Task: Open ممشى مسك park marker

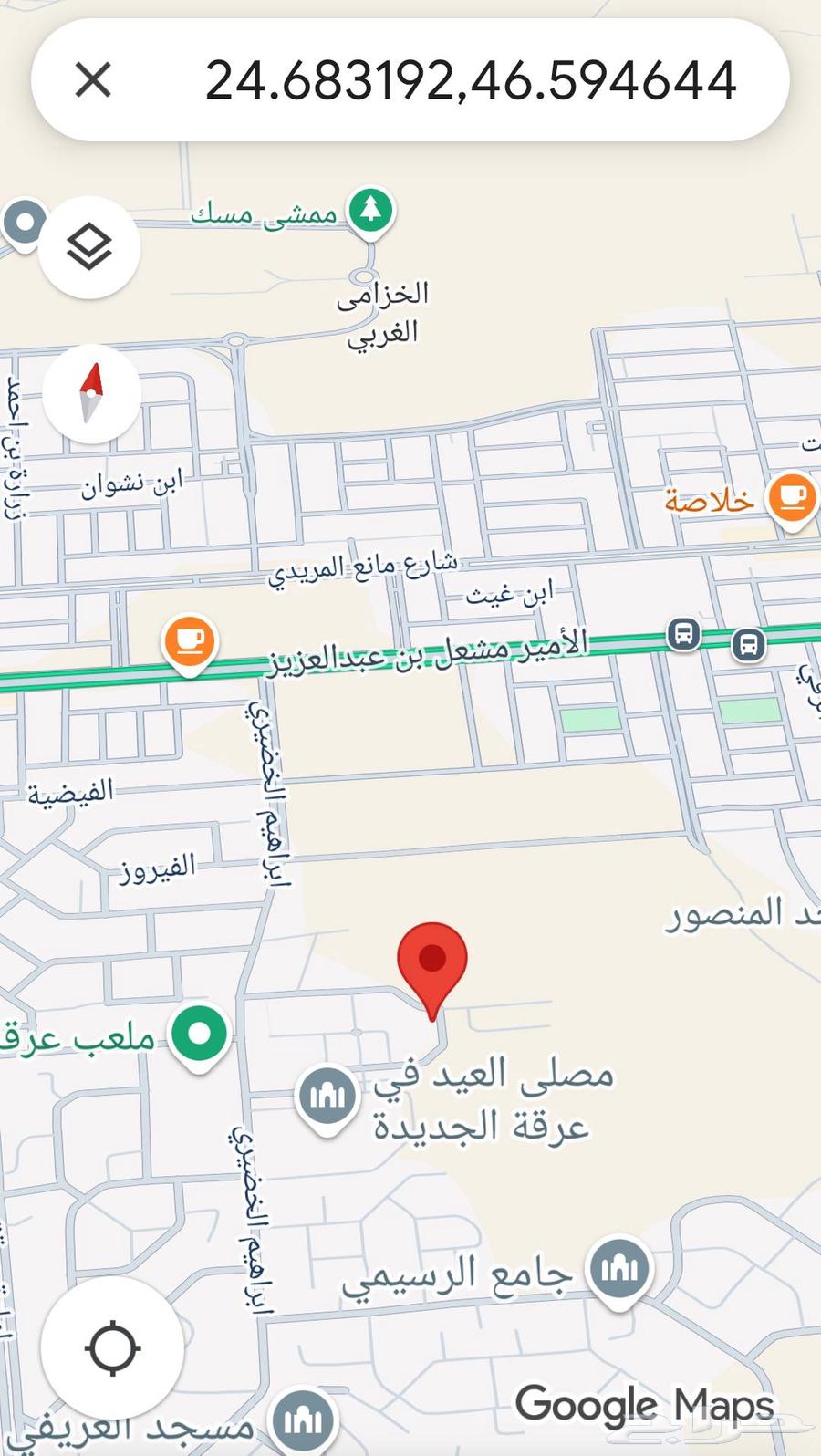Action: [x=369, y=210]
